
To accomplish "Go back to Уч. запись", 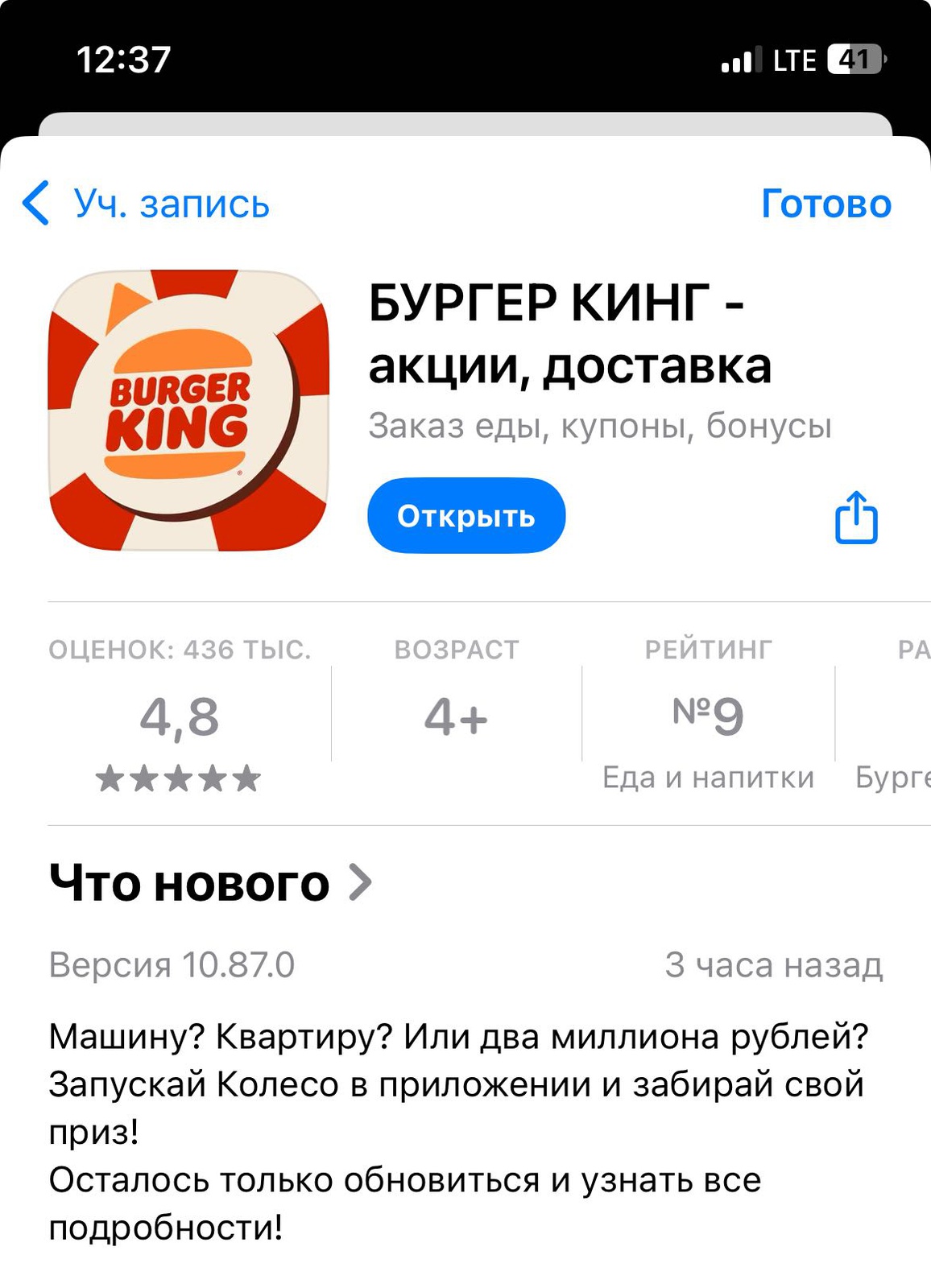I will [147, 204].
